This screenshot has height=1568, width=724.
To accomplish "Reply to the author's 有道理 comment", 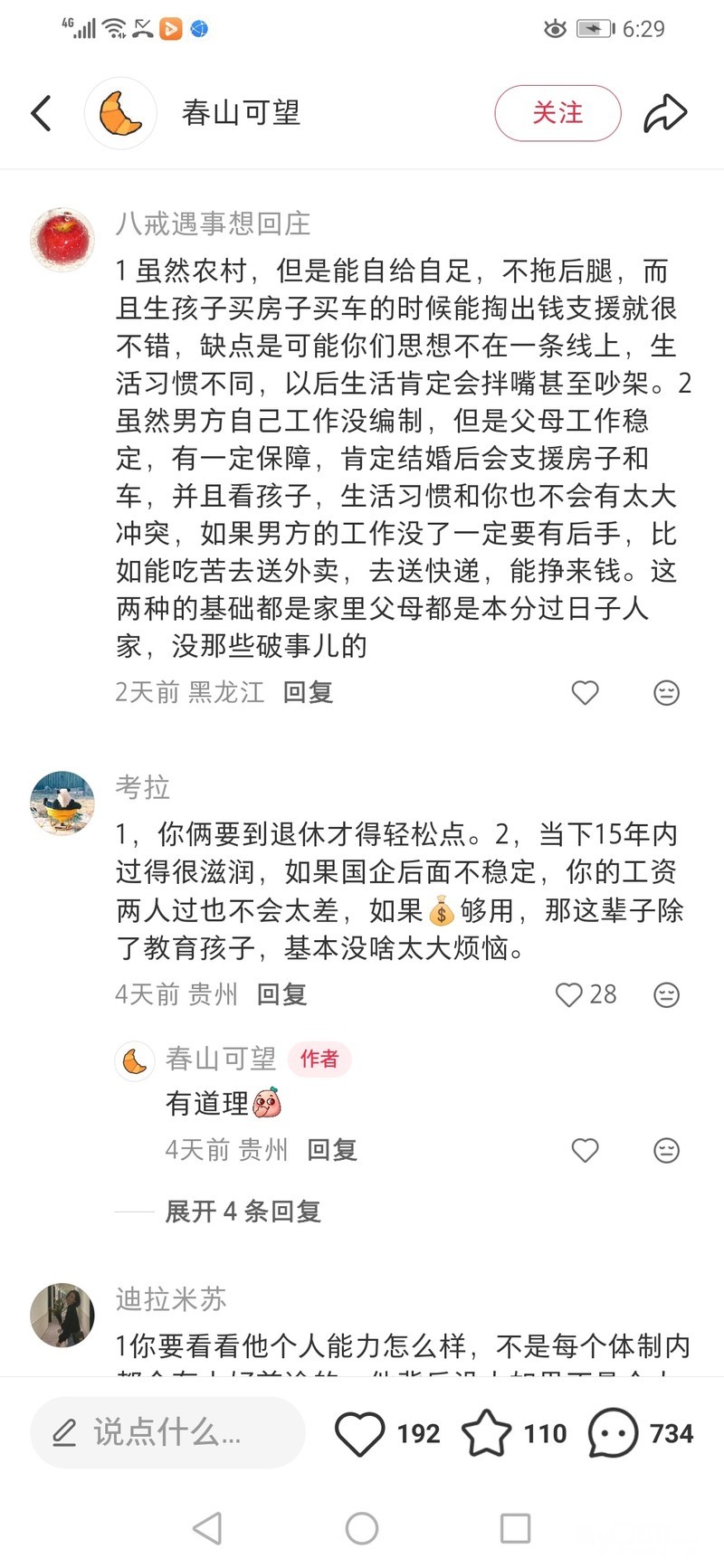I will click(x=332, y=1150).
